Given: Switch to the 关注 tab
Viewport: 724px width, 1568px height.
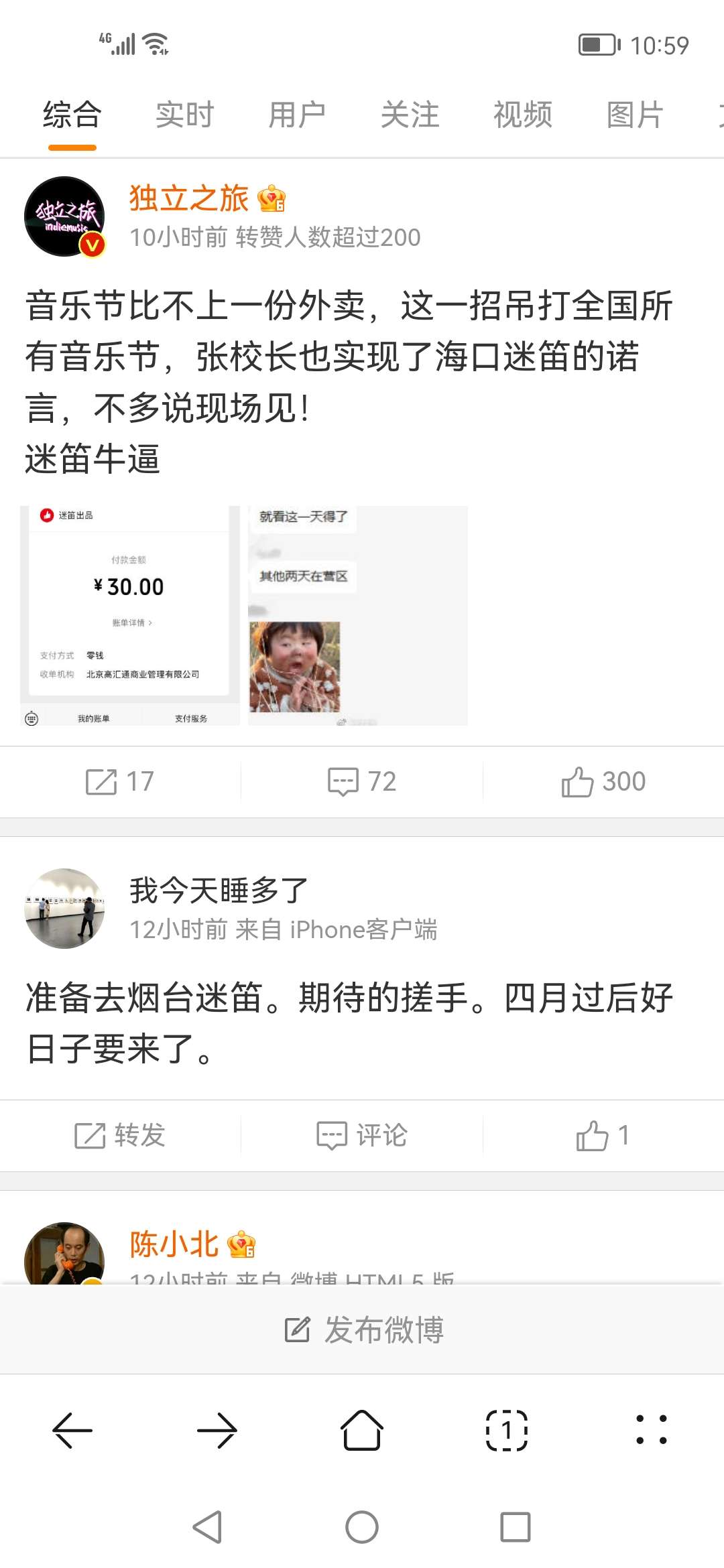Looking at the screenshot, I should (x=410, y=115).
